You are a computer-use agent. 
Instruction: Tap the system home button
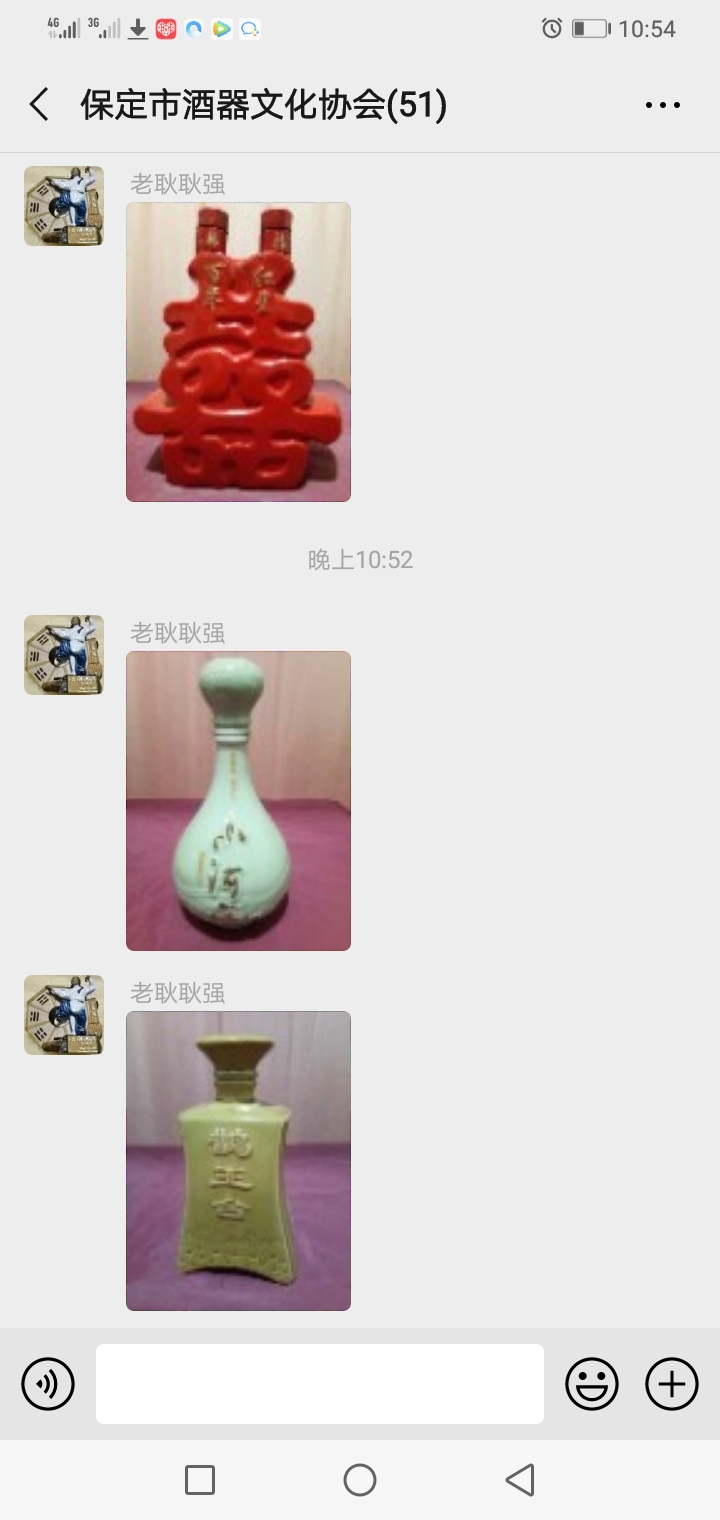point(360,1480)
